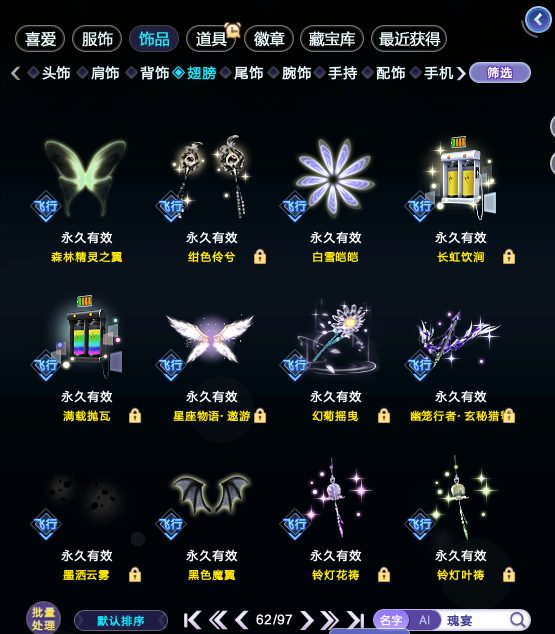Screen dimensions: 555x634
Task: Toggle the lock on 长虹饮涧
Action: 509,256
